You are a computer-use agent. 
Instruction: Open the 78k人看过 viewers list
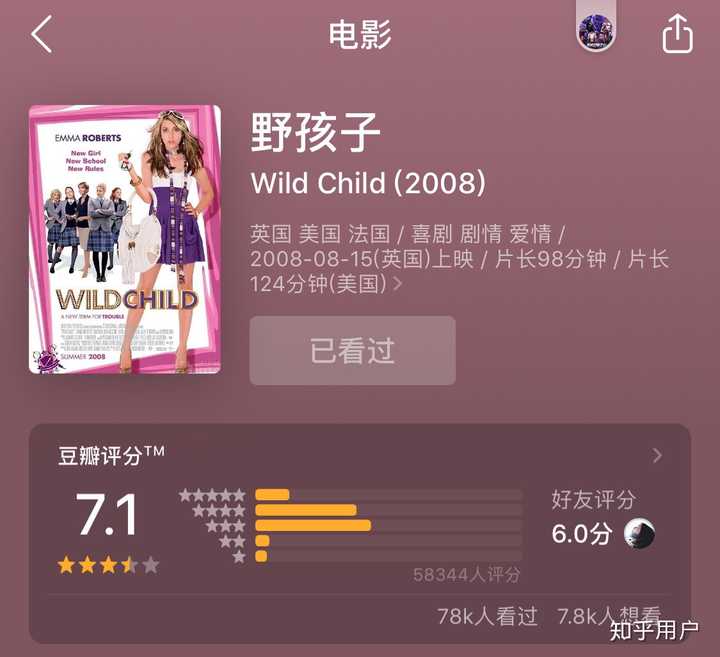[x=487, y=616]
